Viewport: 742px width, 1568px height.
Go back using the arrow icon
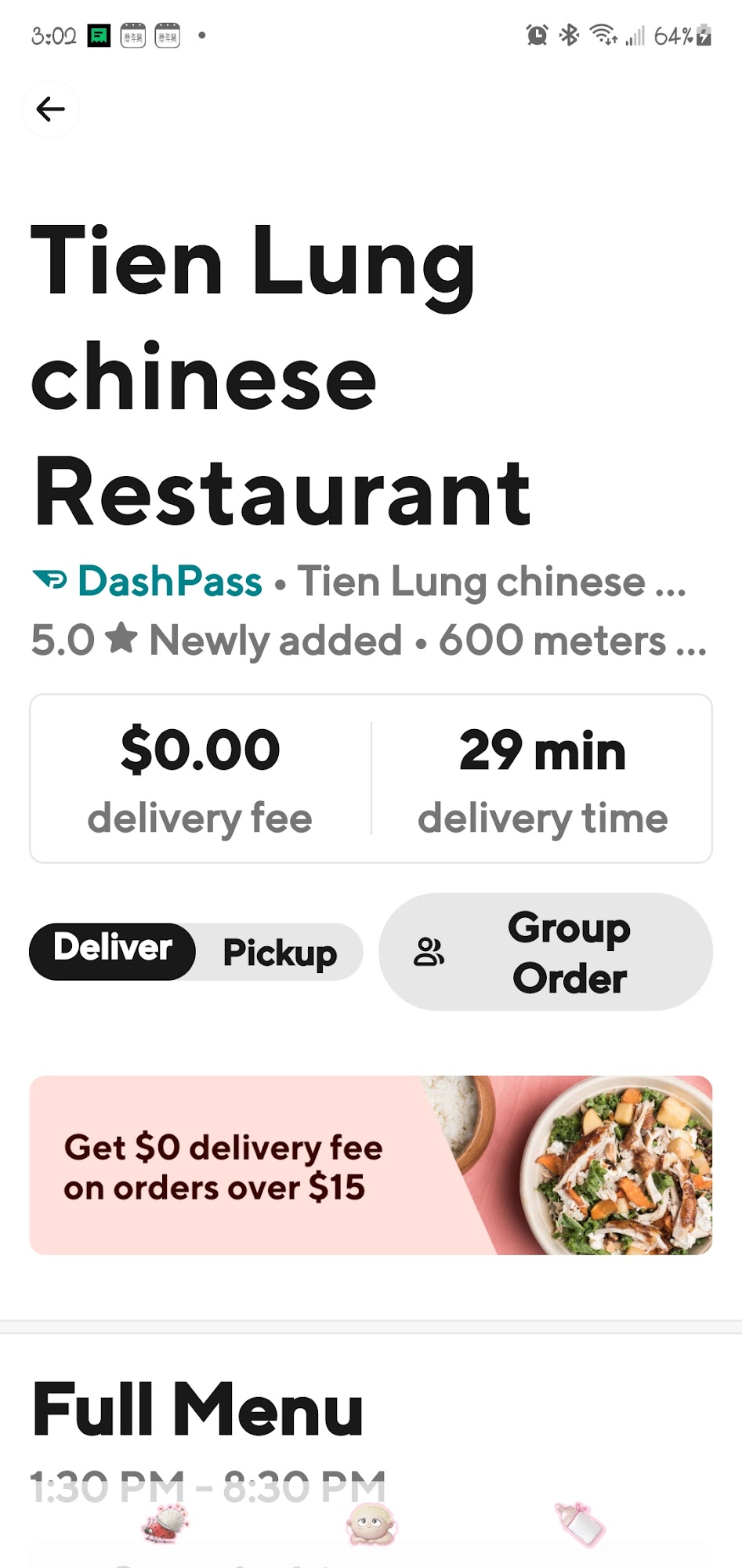click(x=51, y=109)
